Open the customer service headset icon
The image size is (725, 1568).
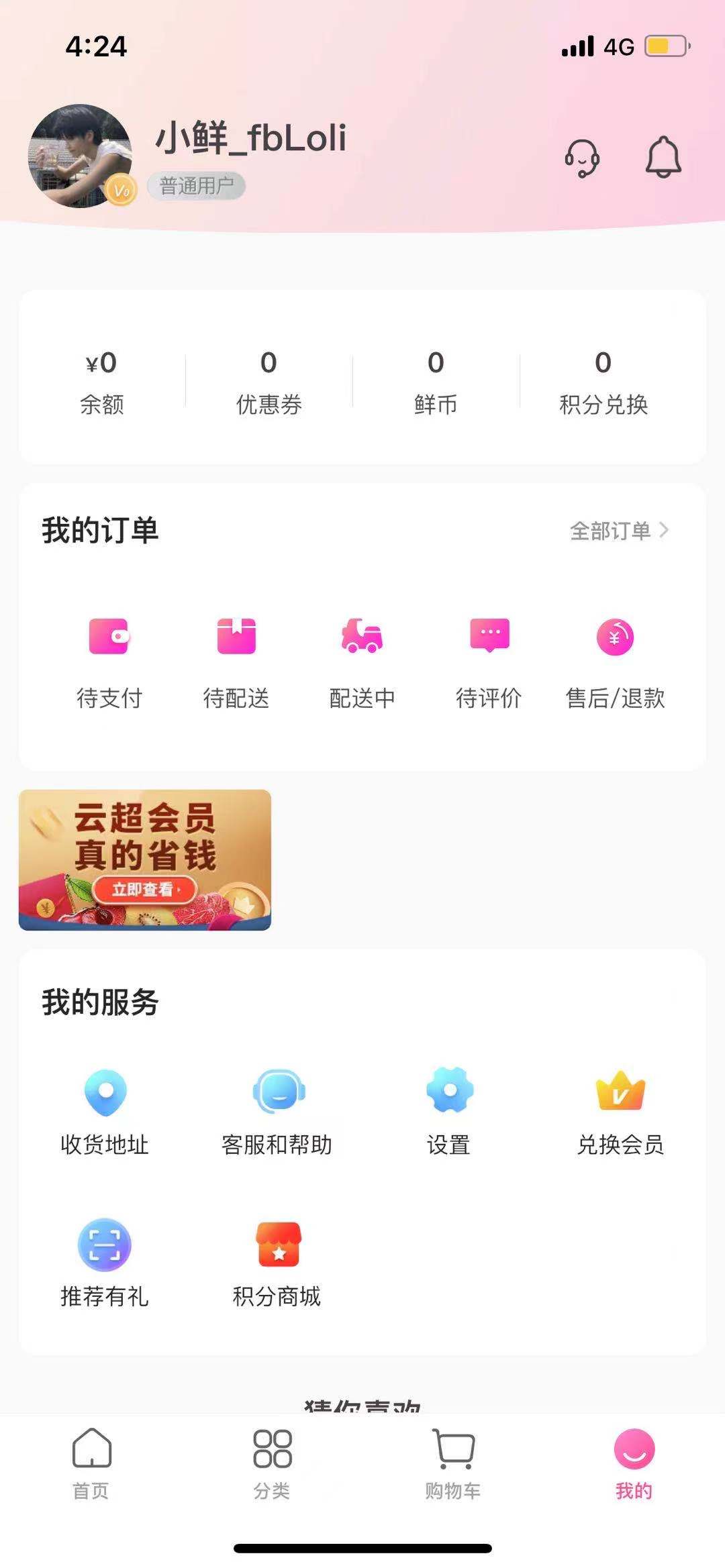(x=581, y=158)
